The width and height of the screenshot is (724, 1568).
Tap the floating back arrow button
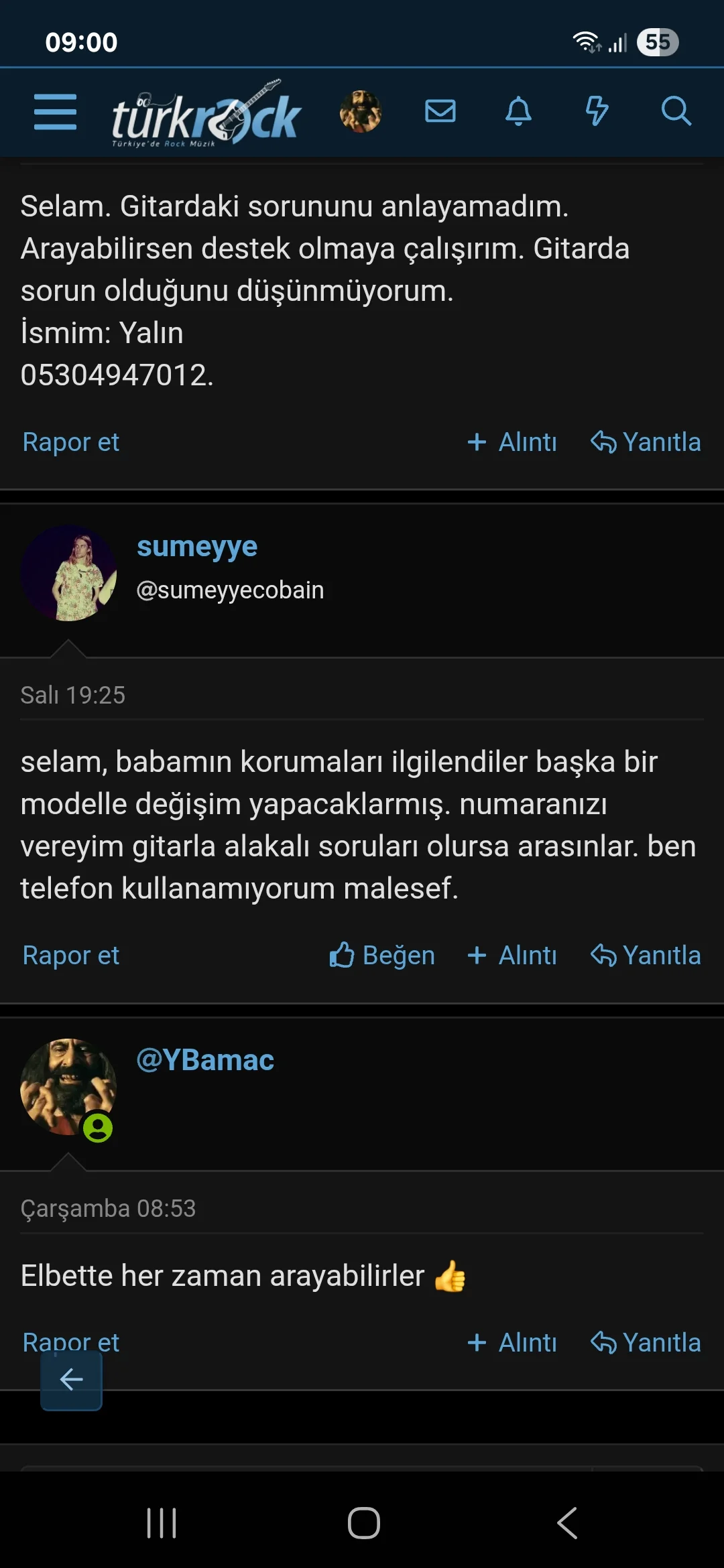[x=71, y=1380]
